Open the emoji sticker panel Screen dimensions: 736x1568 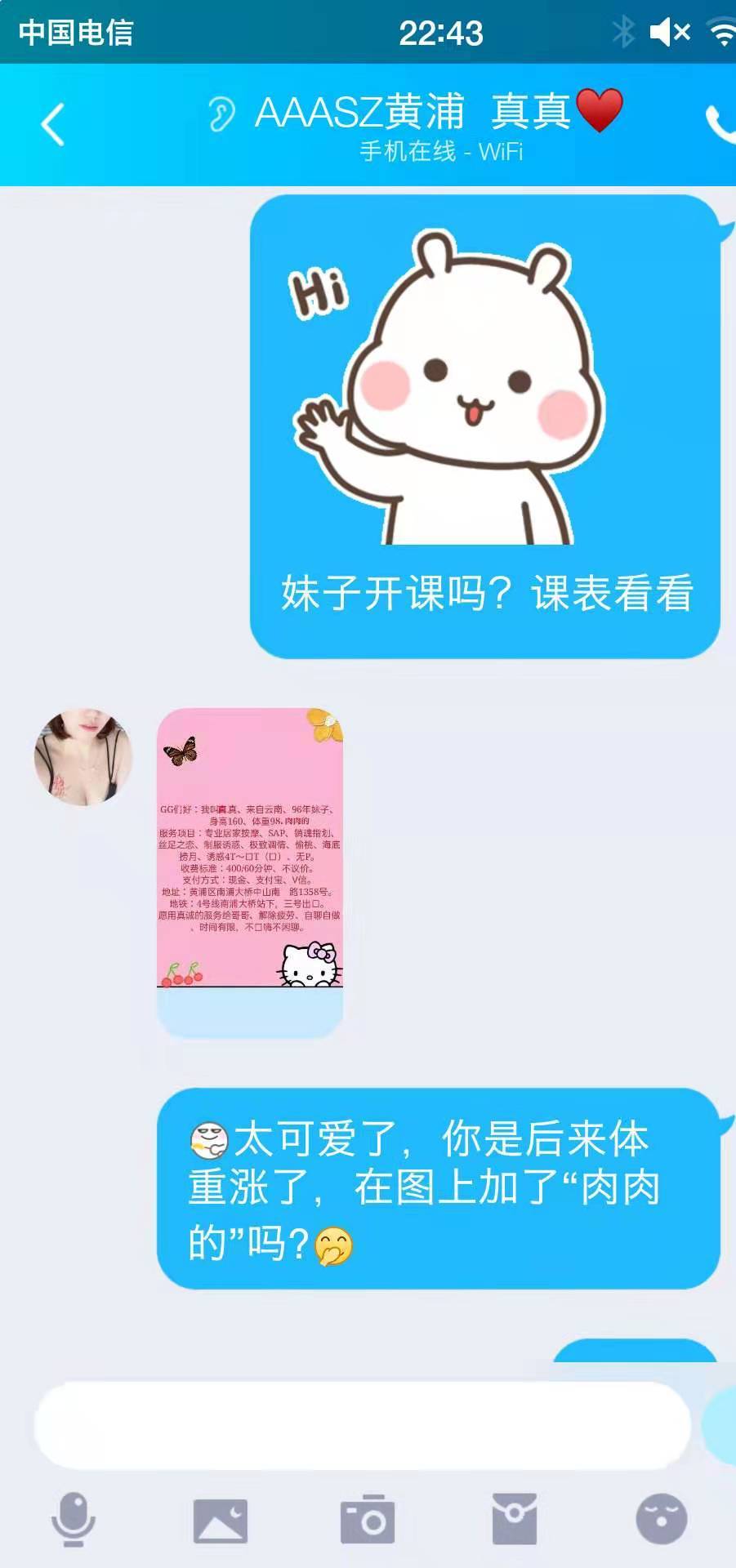point(661,1519)
